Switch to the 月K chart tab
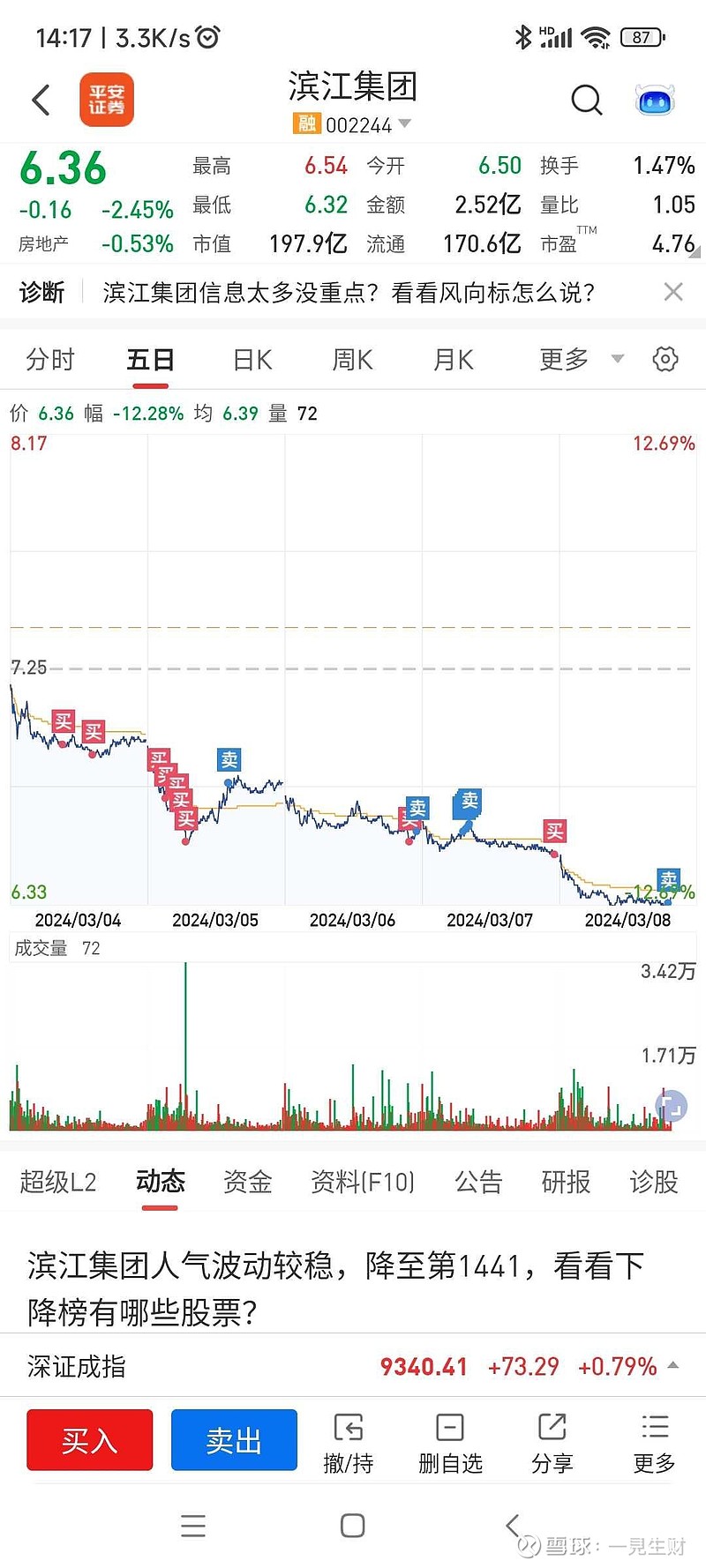The width and height of the screenshot is (706, 1568). point(454,360)
